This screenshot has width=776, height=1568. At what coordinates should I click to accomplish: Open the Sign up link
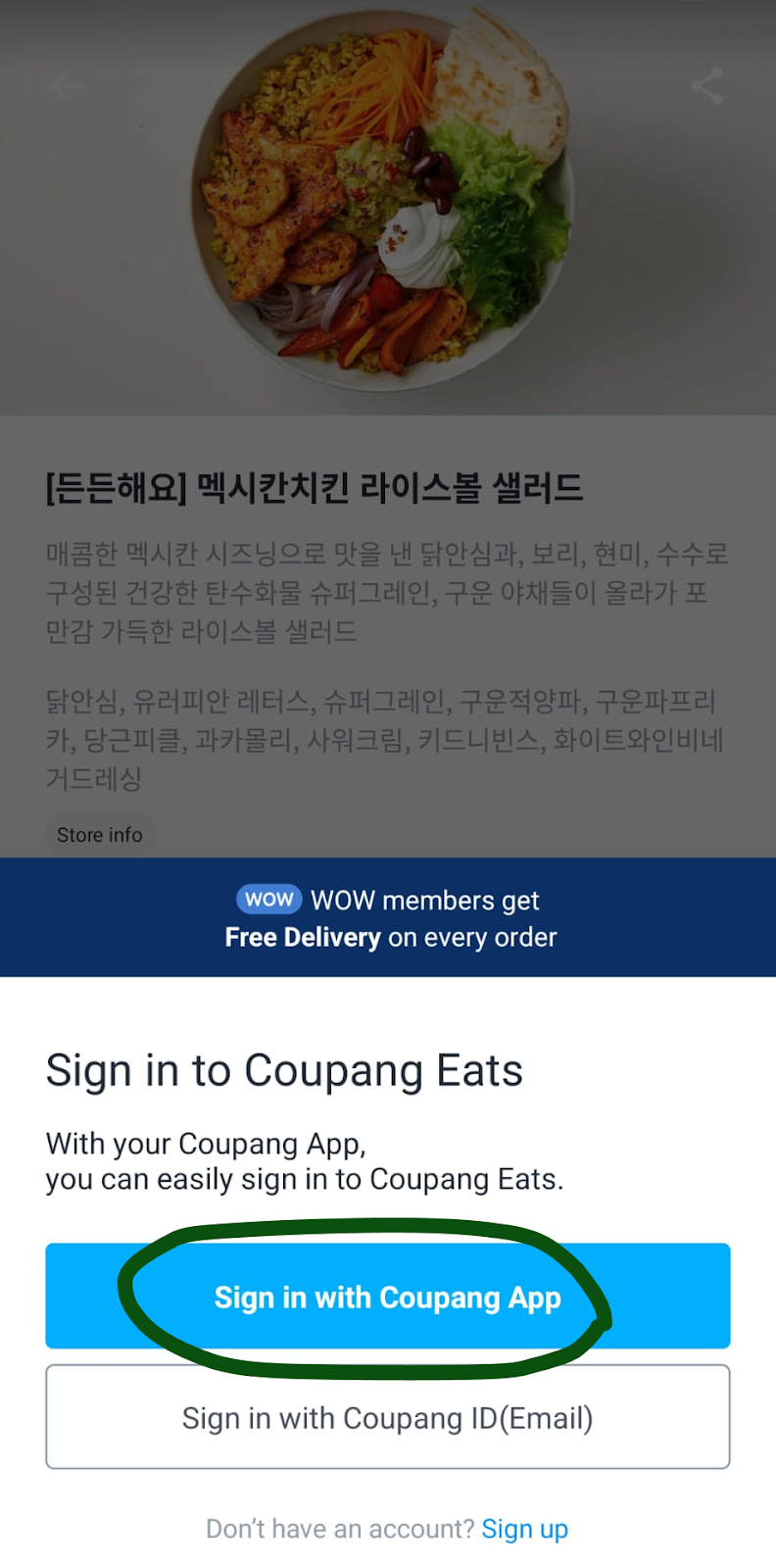(x=524, y=1529)
